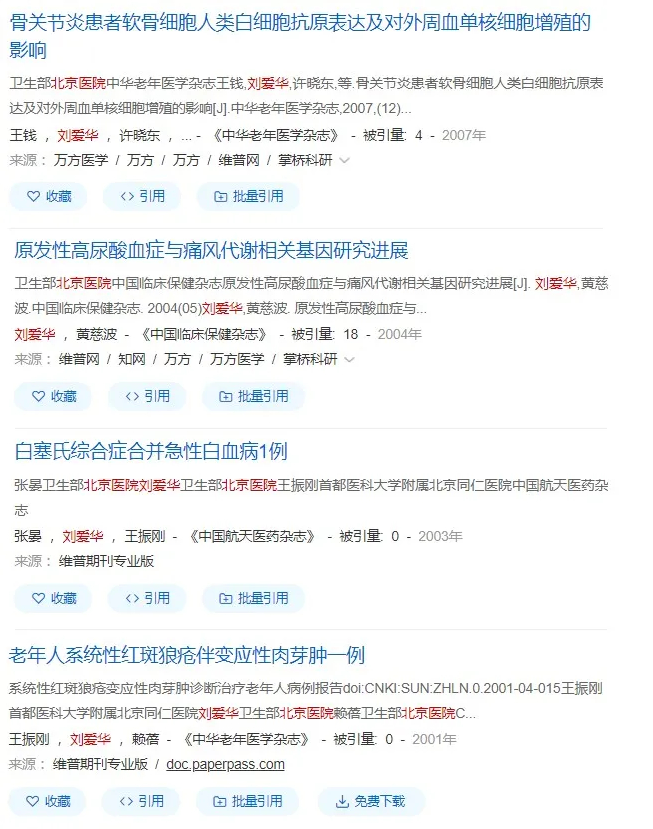Open the 原发性高尿酸血症与痛风 article title
Viewport: 653px width, 829px height.
point(211,250)
